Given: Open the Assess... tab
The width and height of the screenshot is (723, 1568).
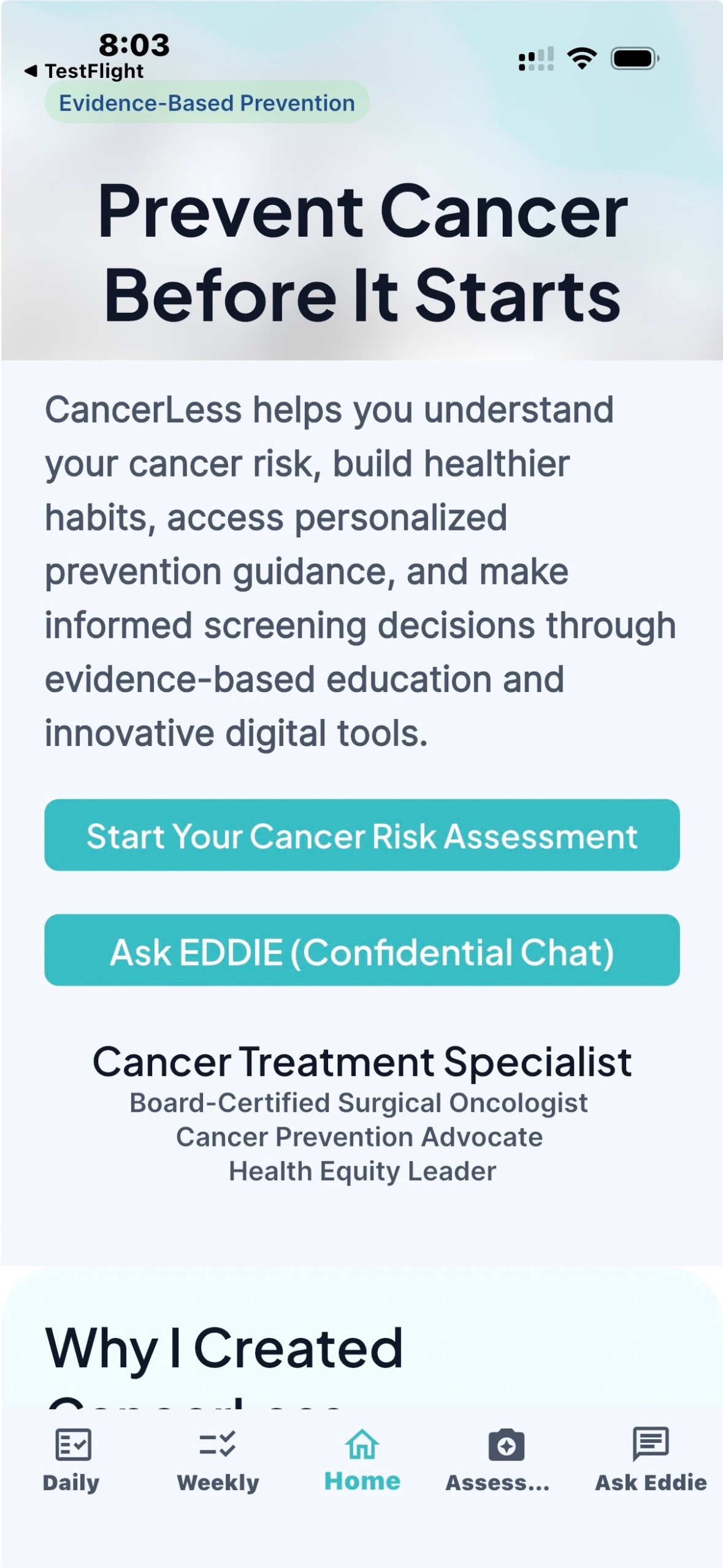Looking at the screenshot, I should pos(498,1461).
